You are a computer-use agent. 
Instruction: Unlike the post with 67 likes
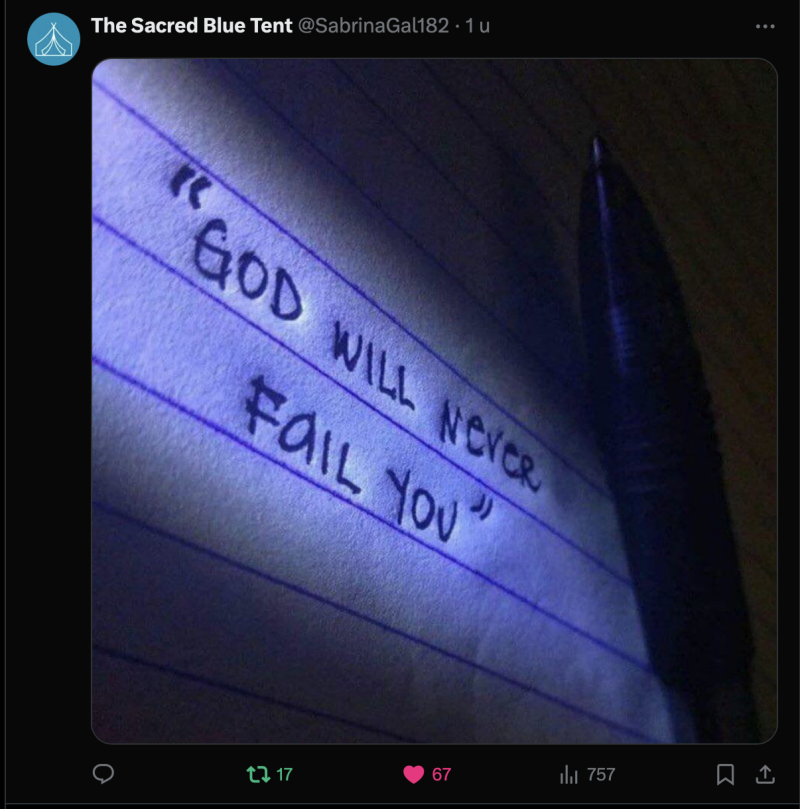coord(414,774)
